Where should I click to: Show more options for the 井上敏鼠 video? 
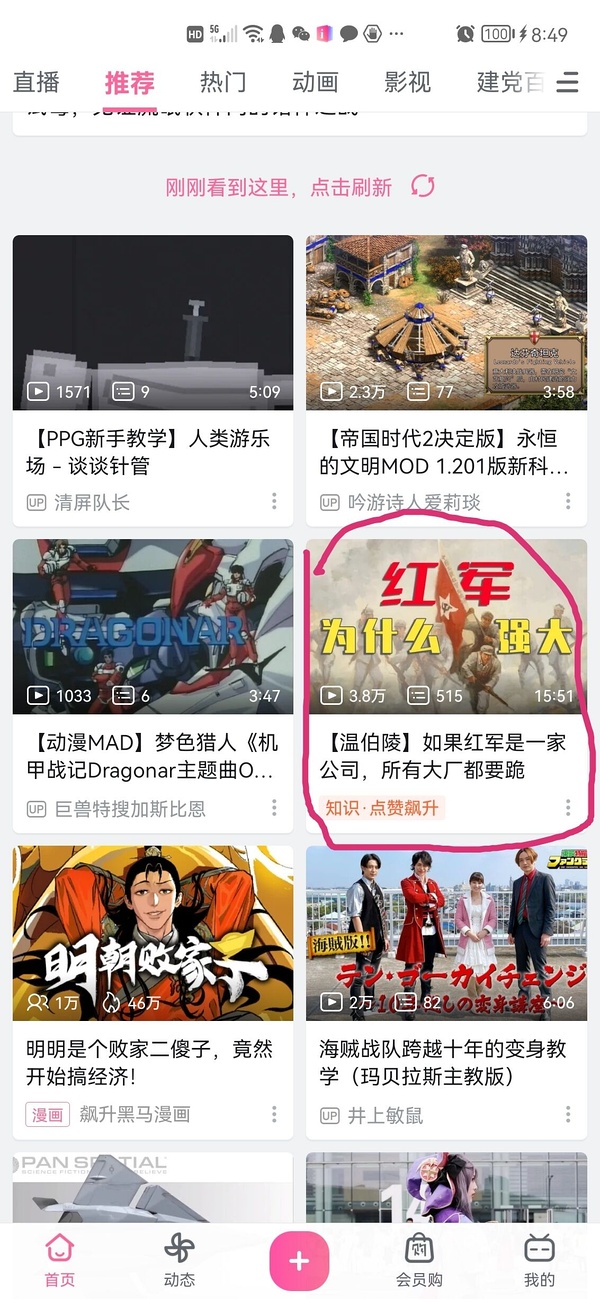click(x=568, y=1113)
